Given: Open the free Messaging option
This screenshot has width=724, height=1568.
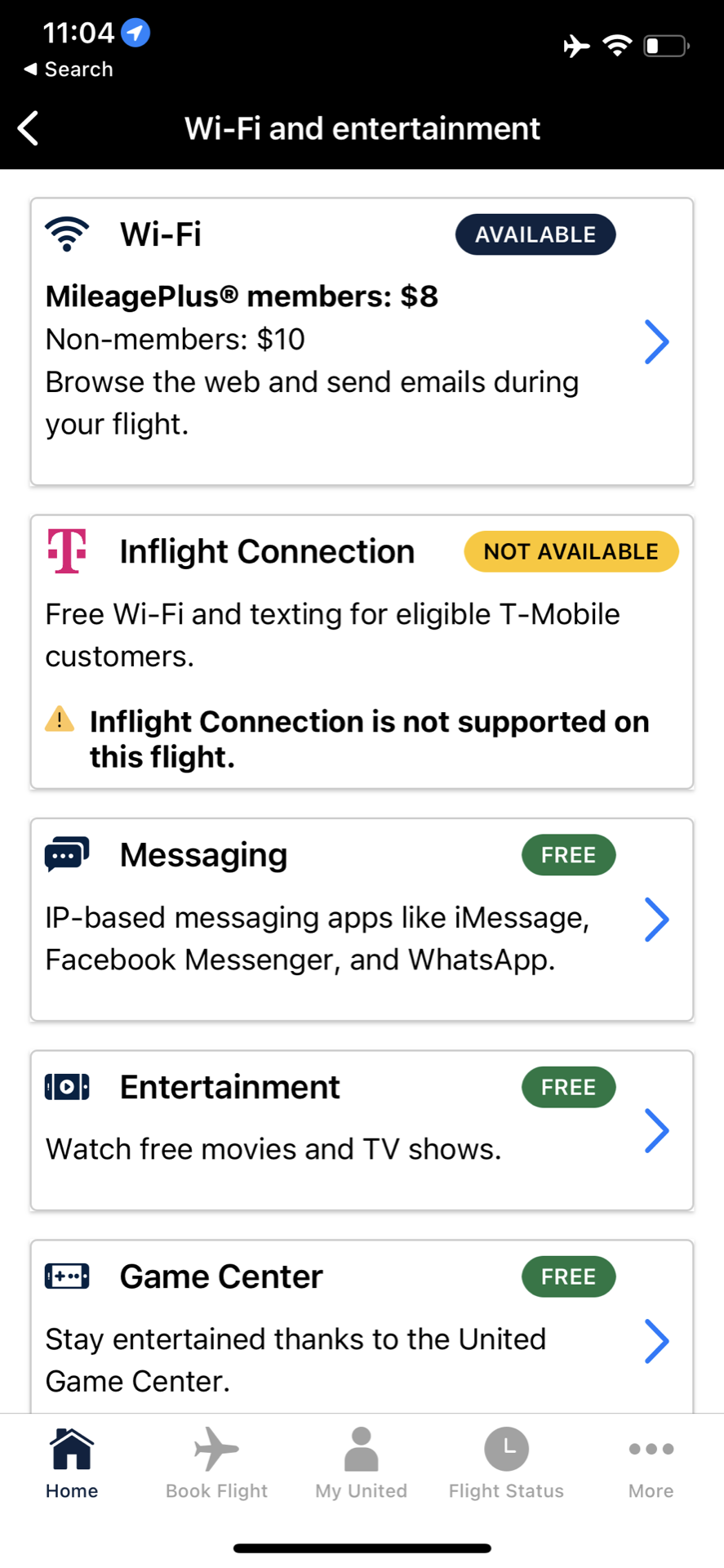Looking at the screenshot, I should [x=362, y=920].
